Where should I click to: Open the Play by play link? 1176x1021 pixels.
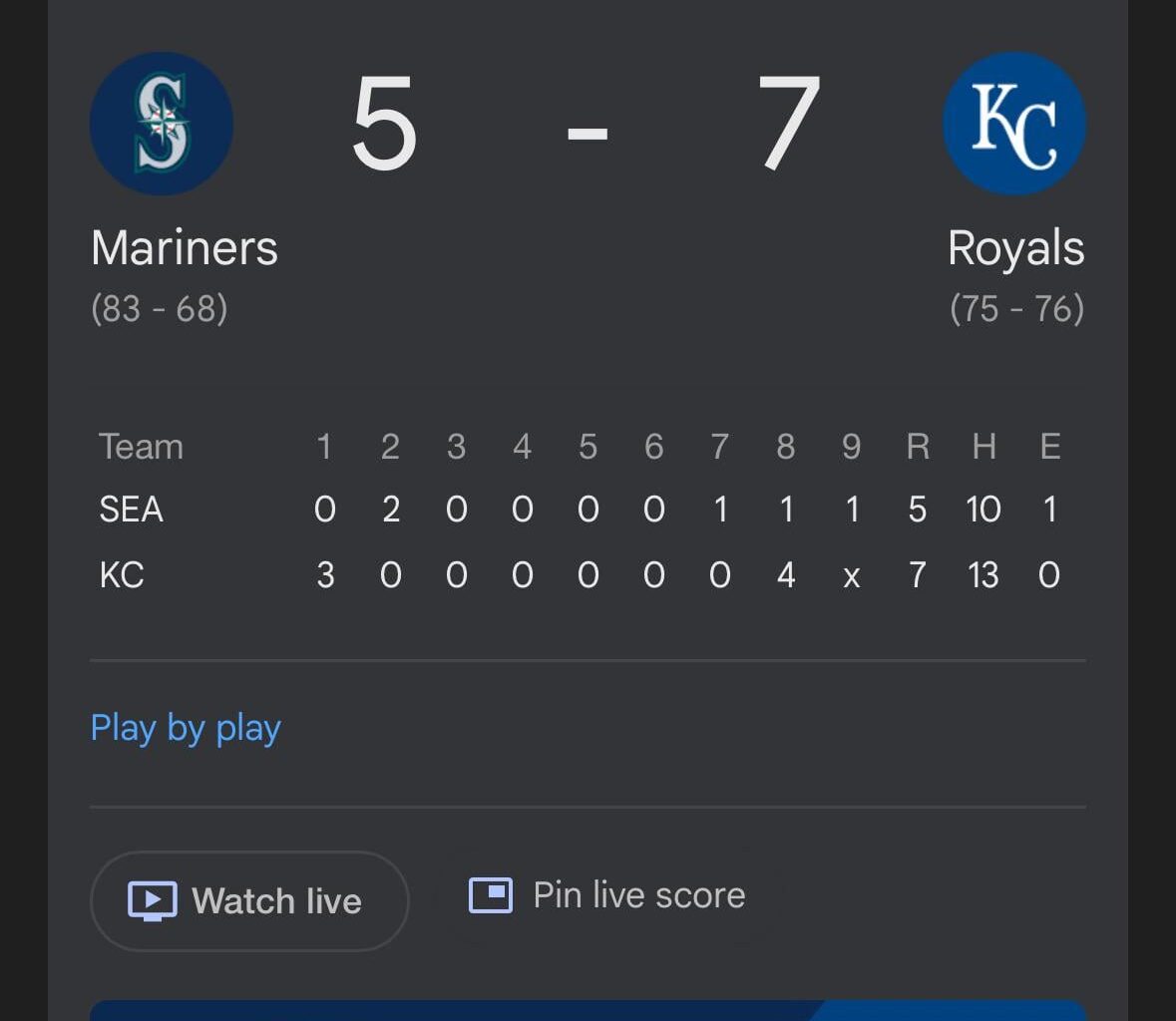pos(186,729)
